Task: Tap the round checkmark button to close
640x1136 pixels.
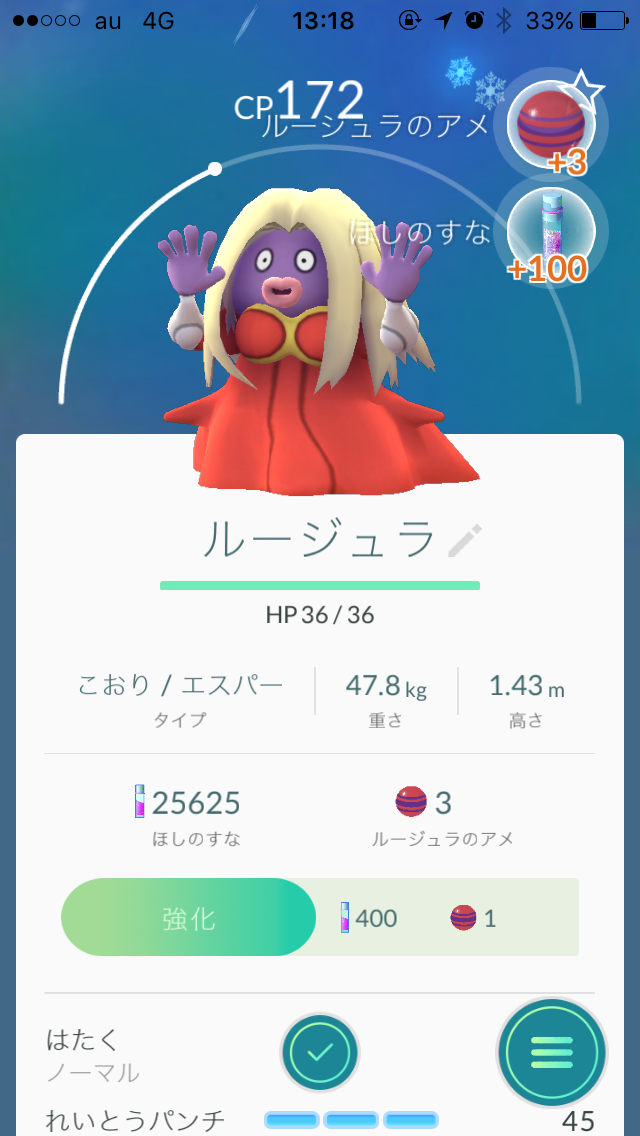Action: click(320, 1053)
